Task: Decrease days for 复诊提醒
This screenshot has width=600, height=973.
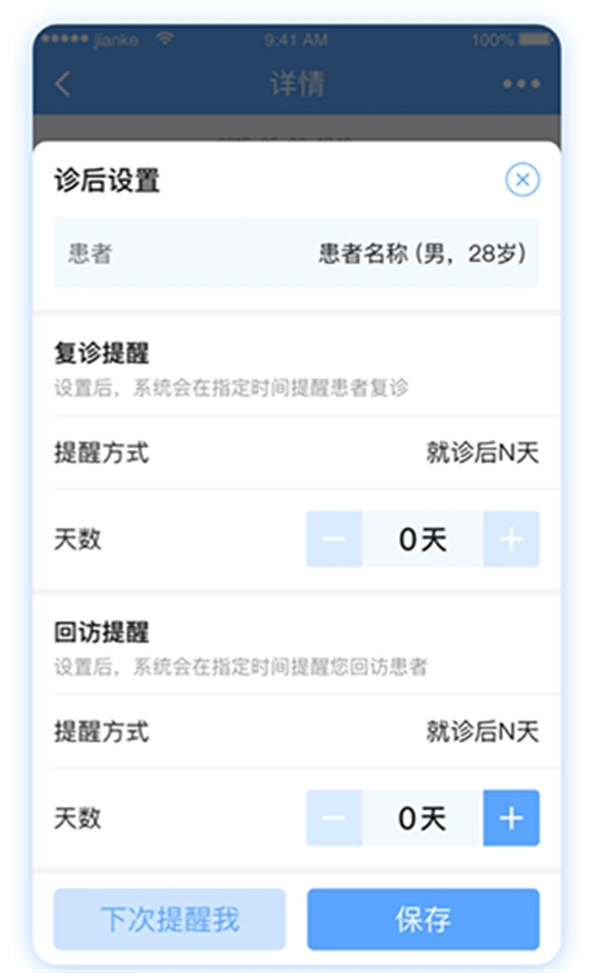Action: pos(334,540)
